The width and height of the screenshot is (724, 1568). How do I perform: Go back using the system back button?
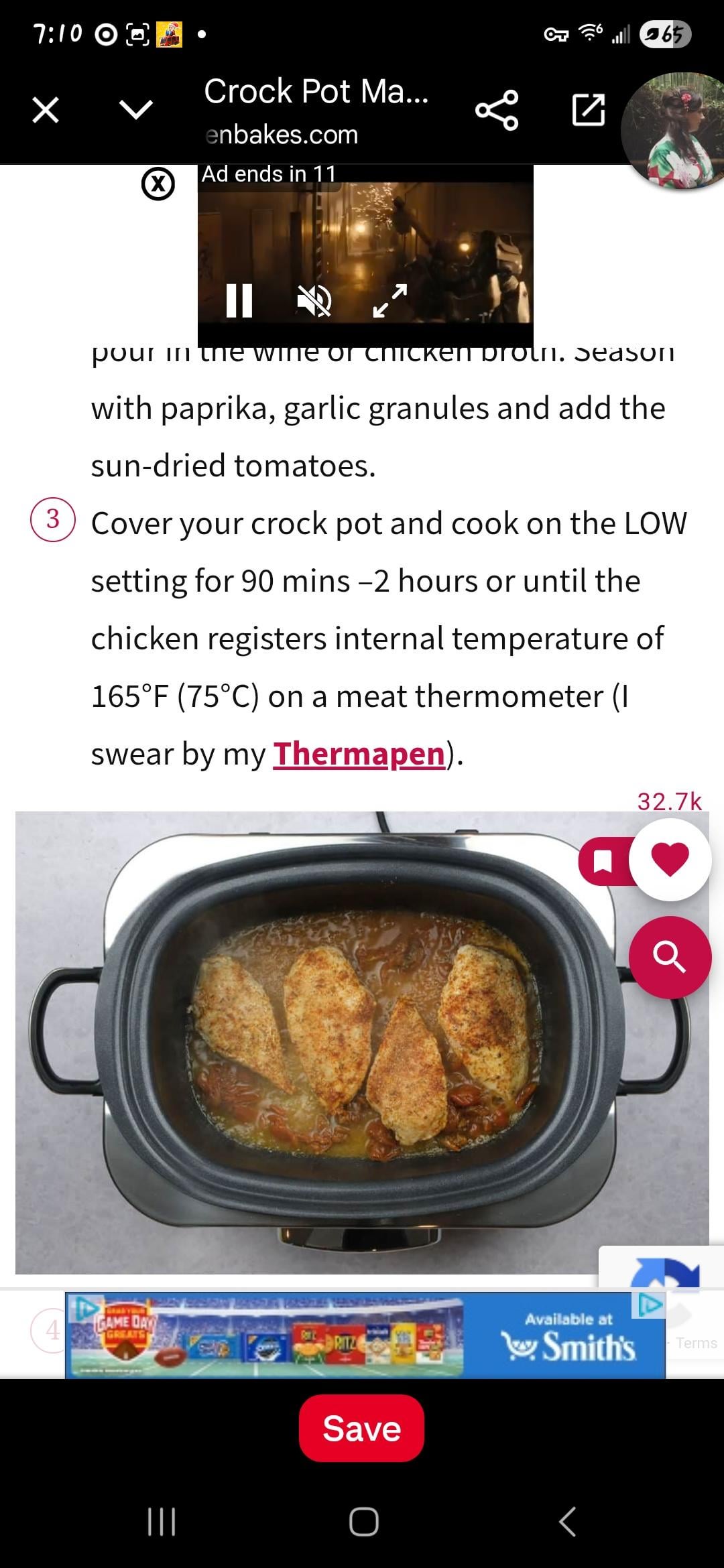(x=567, y=1522)
